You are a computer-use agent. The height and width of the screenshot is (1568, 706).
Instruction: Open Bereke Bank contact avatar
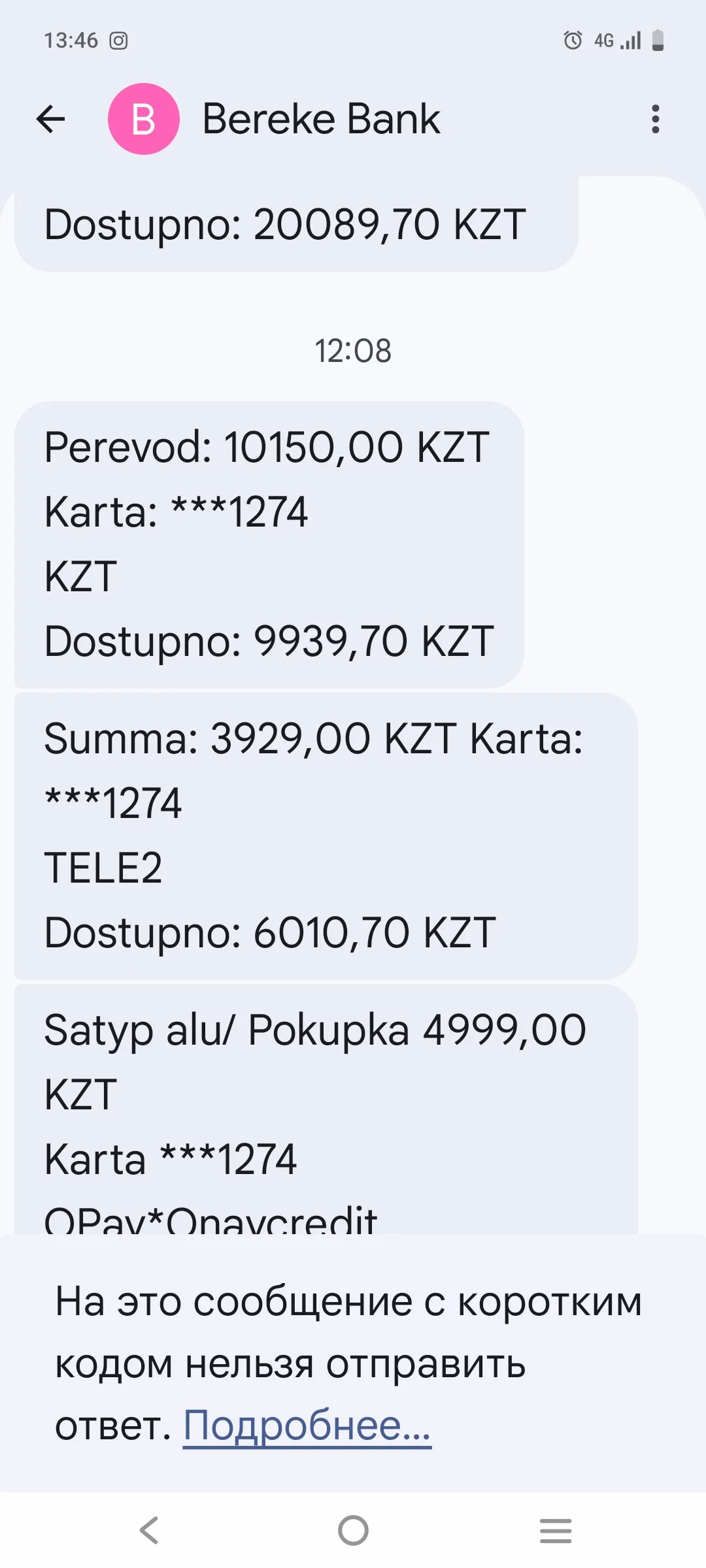(144, 119)
